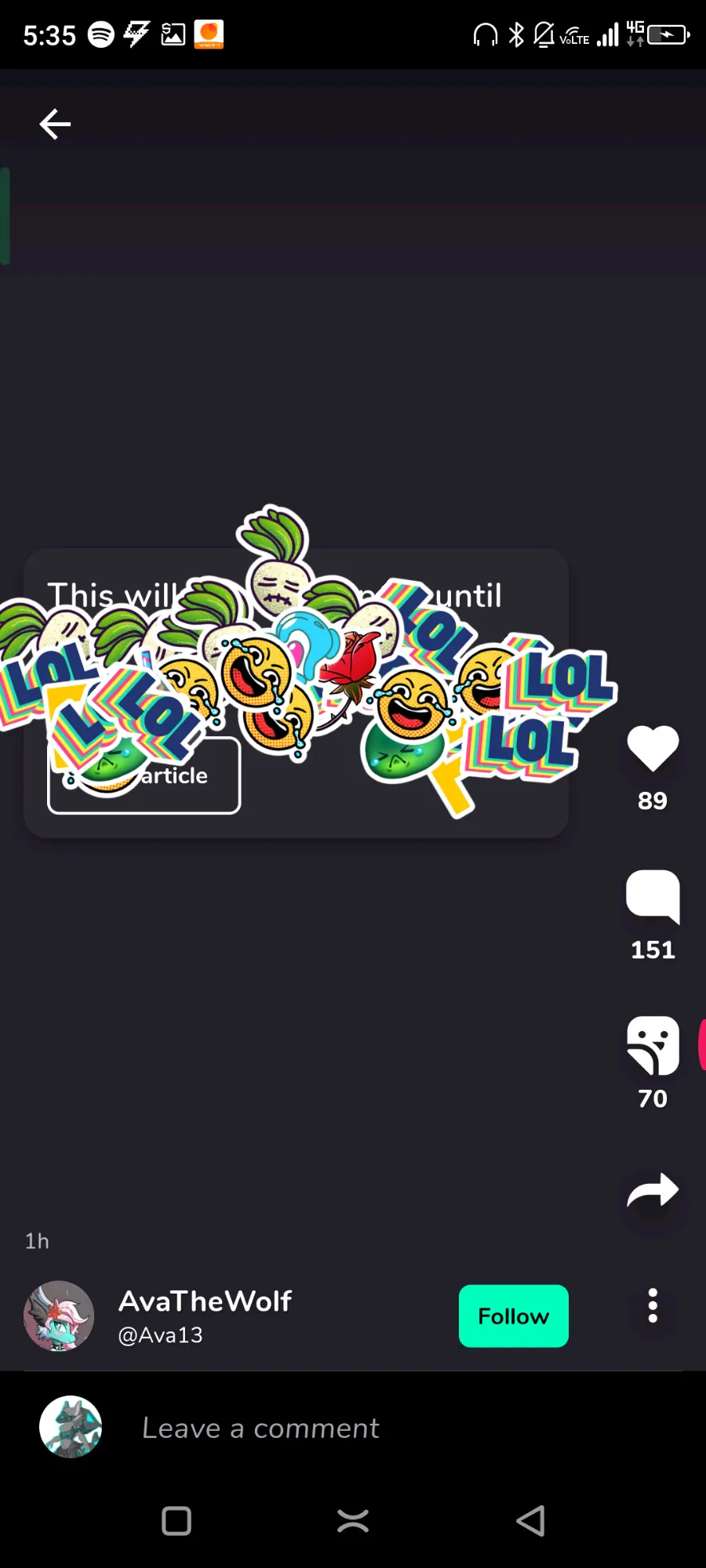Viewport: 706px width, 1568px height.
Task: Go back using the top arrow
Action: (x=55, y=124)
